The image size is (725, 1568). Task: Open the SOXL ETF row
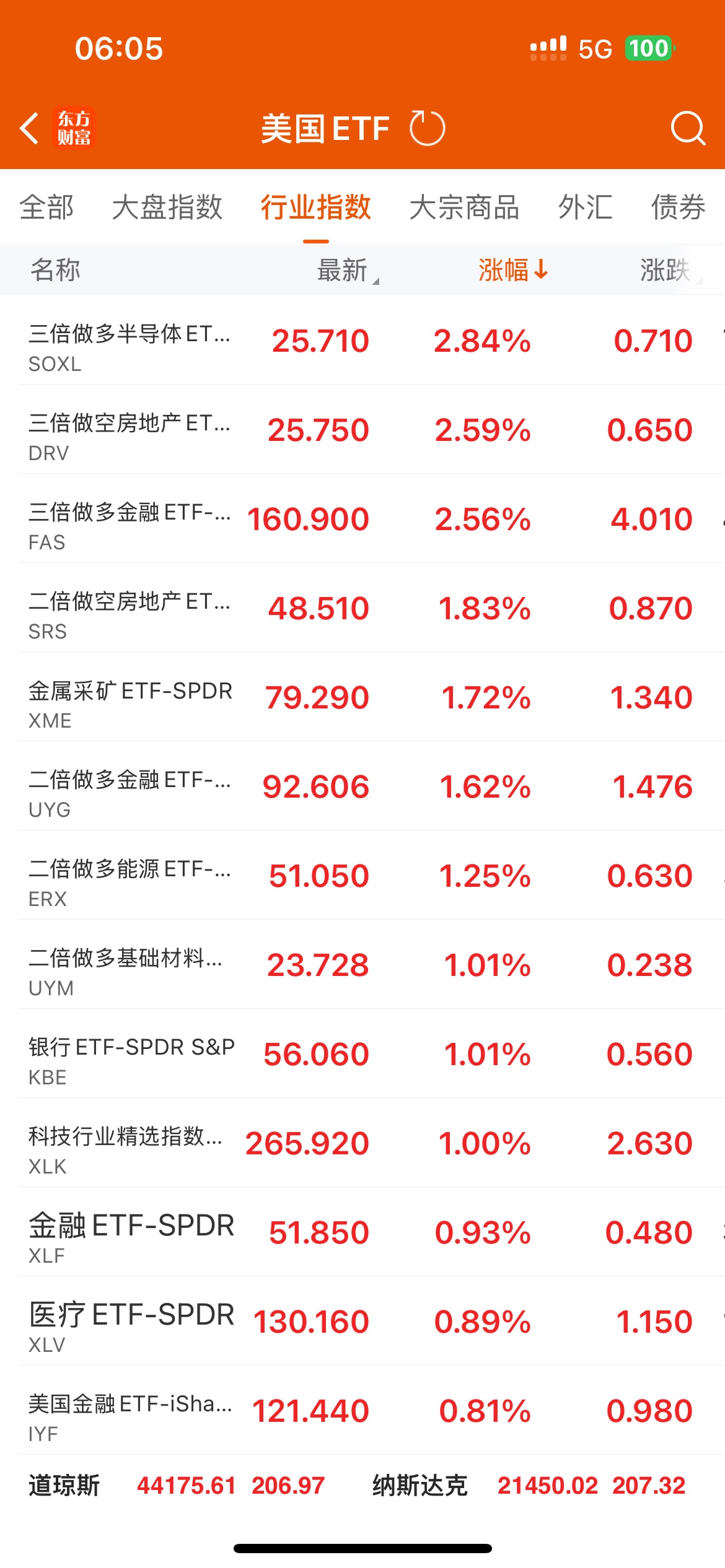pos(362,340)
